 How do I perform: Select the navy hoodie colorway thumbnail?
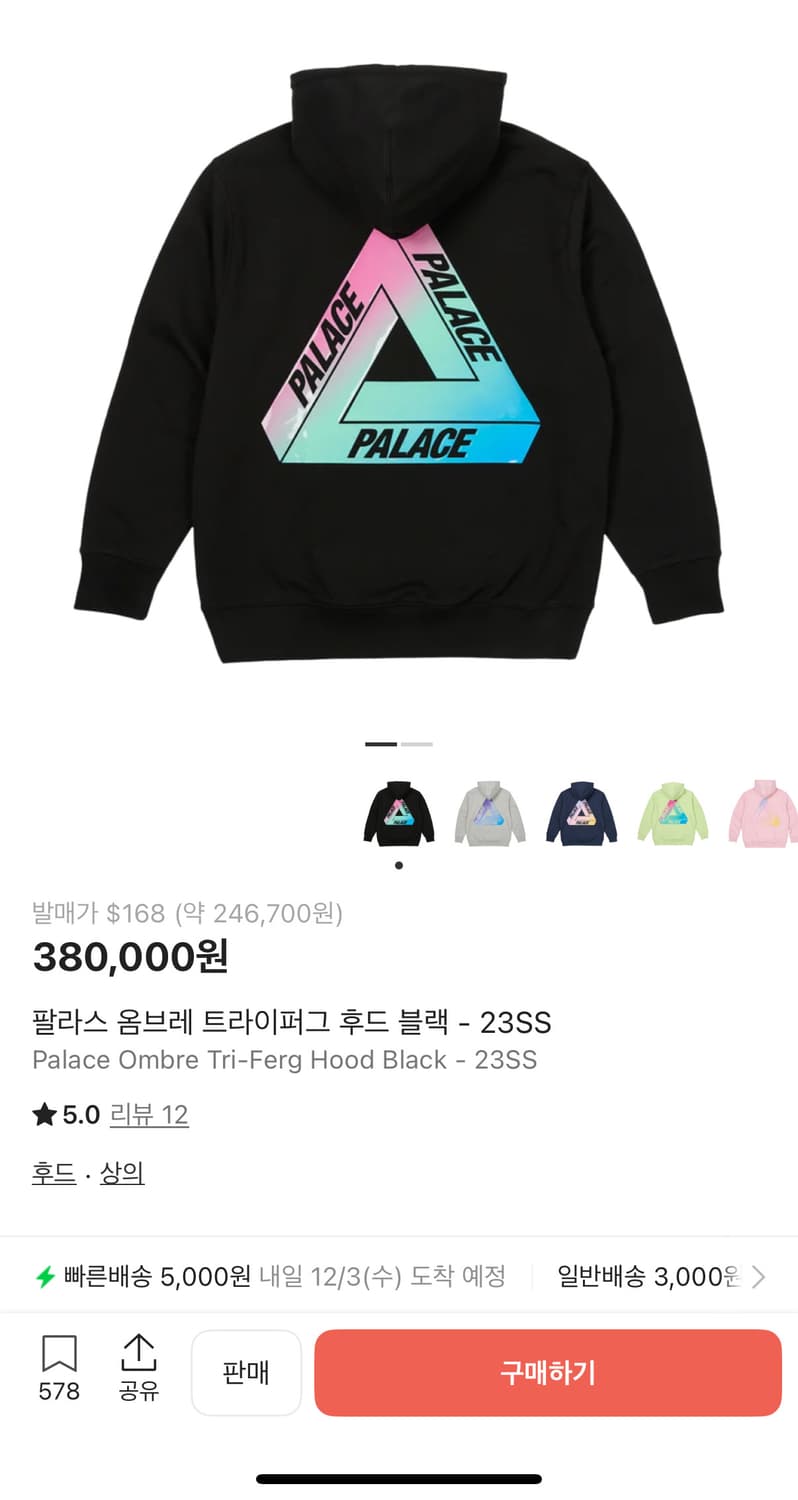coord(580,812)
